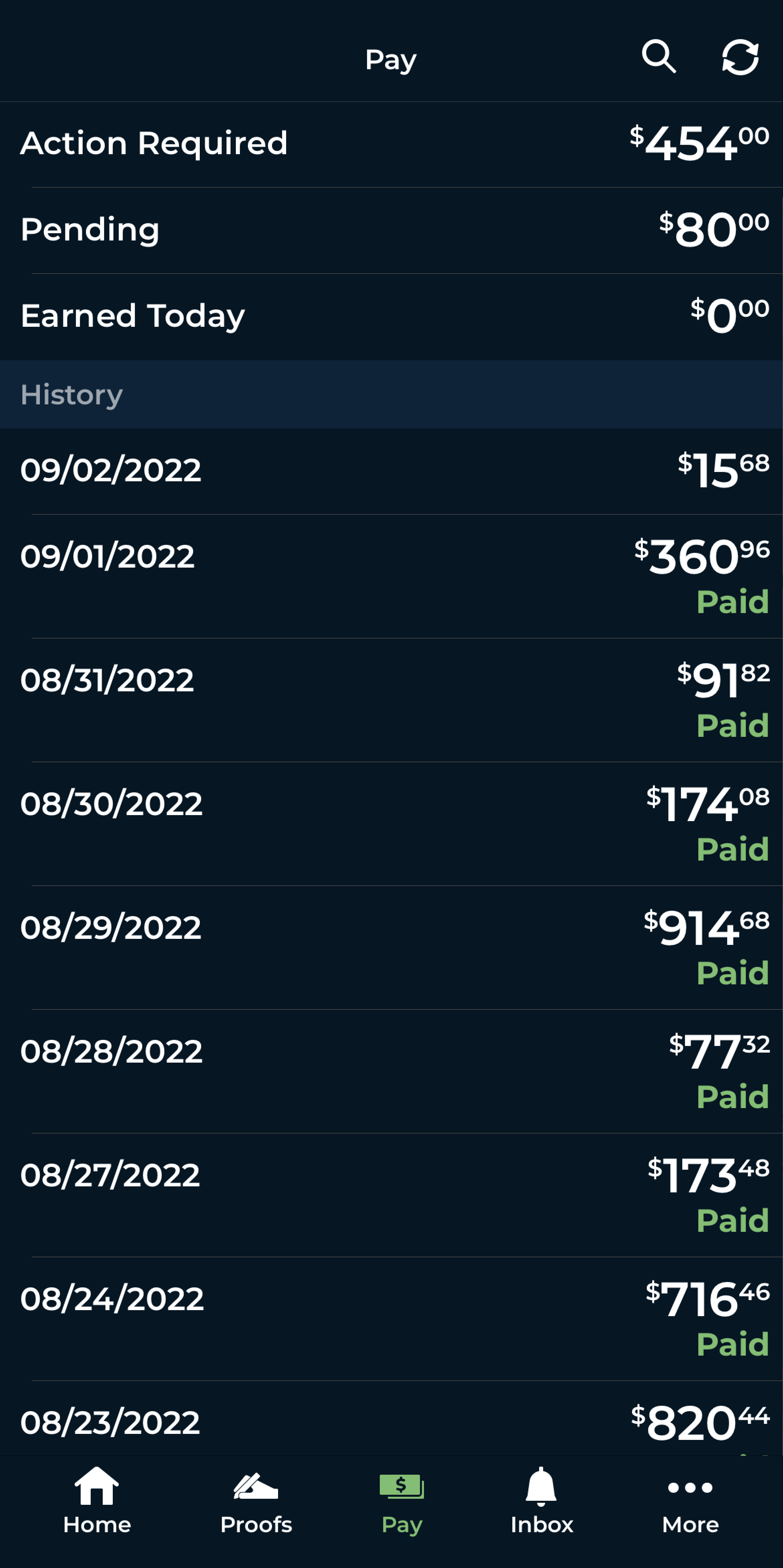Open the 08/30/2022 paid entry
The image size is (783, 1568).
pos(391,823)
